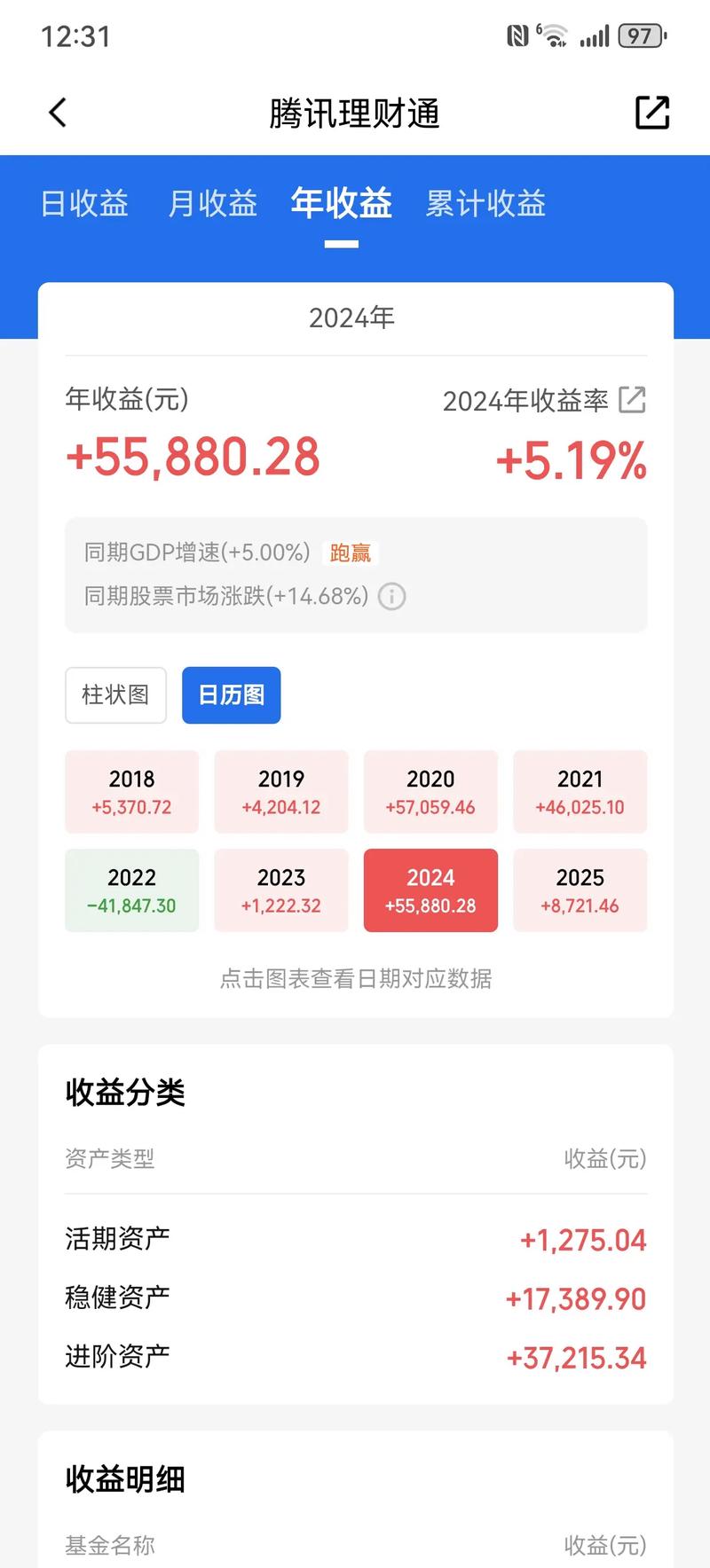710x1568 pixels.
Task: View the 2018 yearly earnings tile
Action: pos(131,792)
